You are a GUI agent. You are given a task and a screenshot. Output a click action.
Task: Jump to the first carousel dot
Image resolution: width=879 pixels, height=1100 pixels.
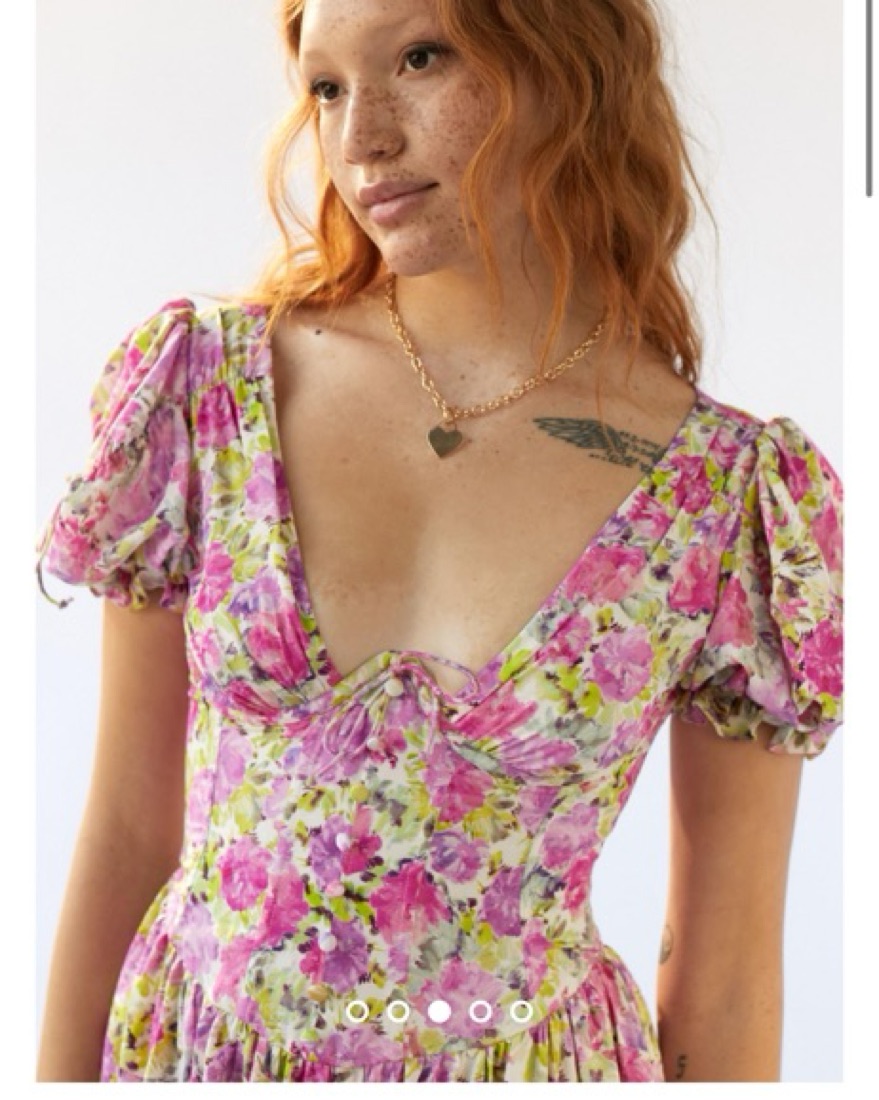(357, 1011)
